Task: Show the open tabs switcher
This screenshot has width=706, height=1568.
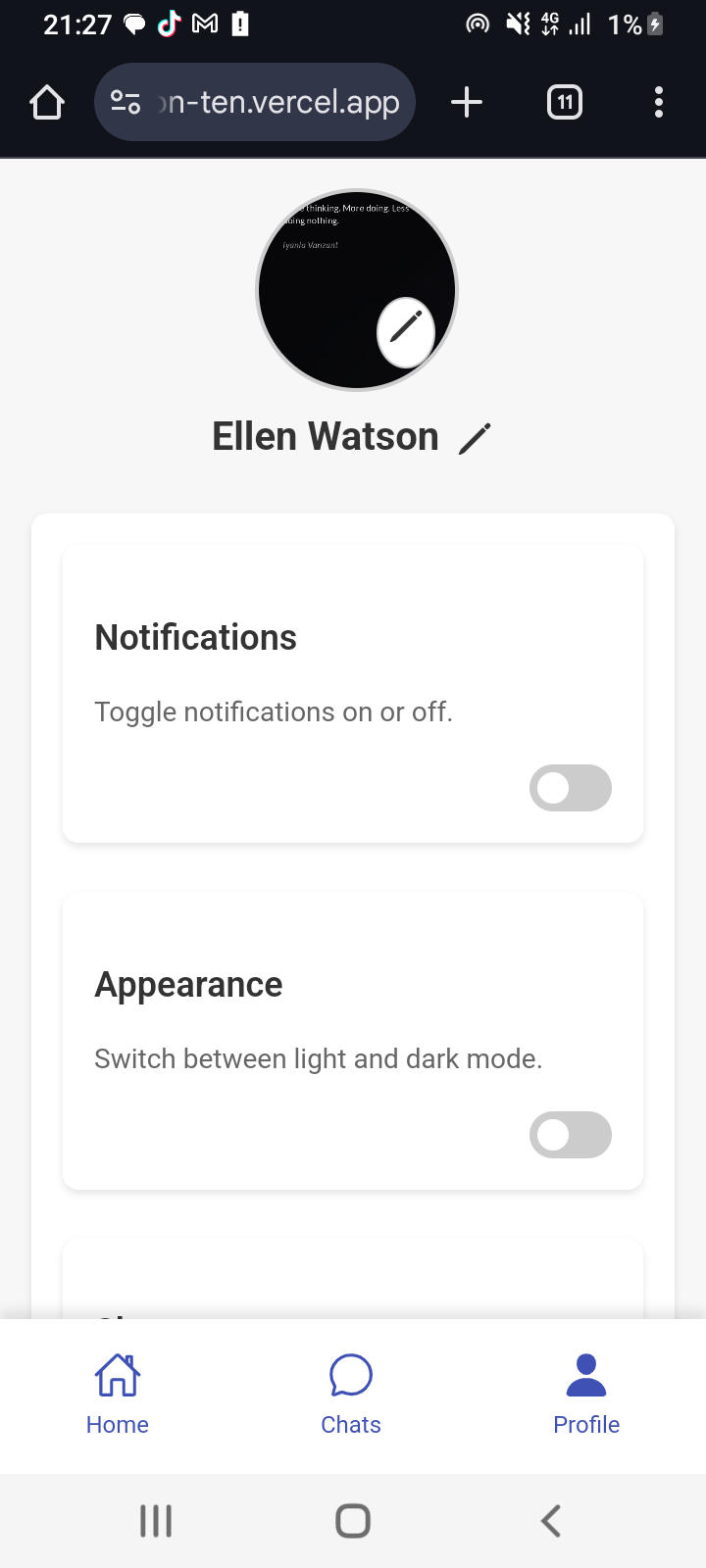Action: 564,102
